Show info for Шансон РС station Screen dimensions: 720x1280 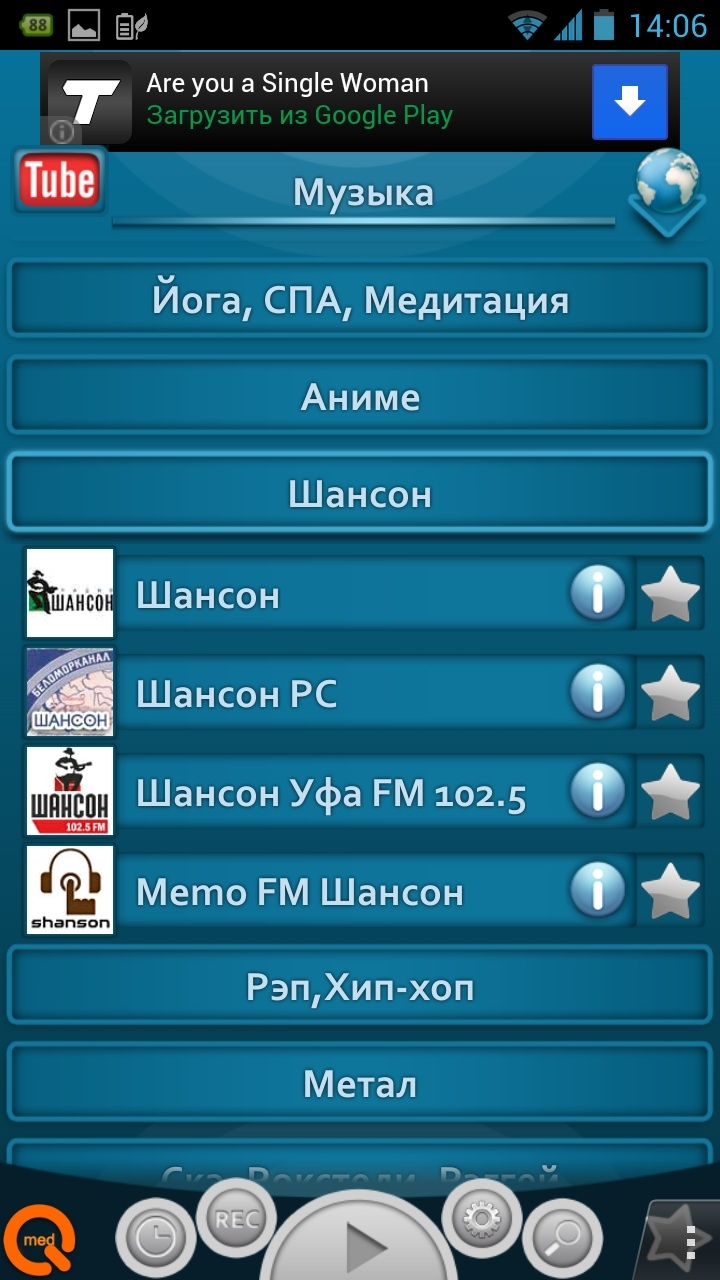pyautogui.click(x=598, y=692)
